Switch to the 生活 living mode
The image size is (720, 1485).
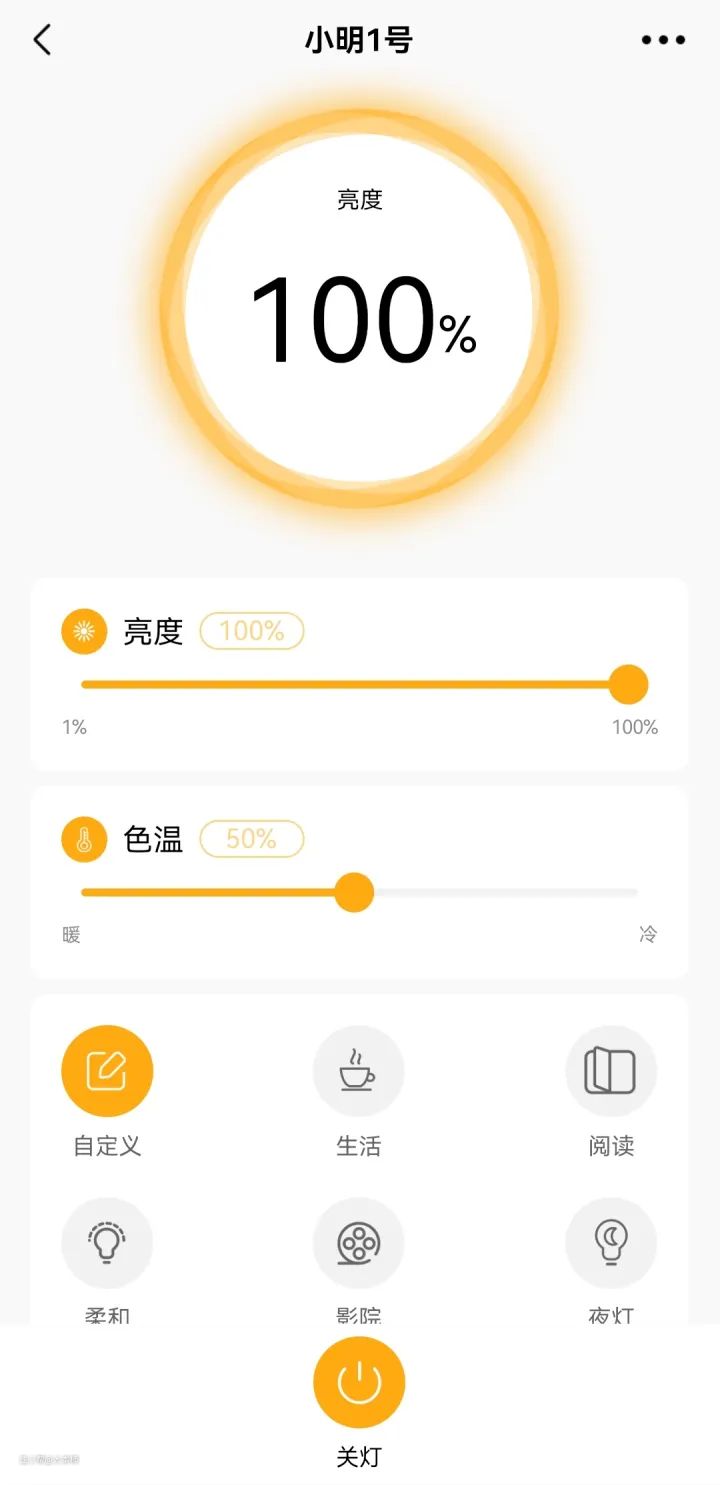(x=358, y=1071)
